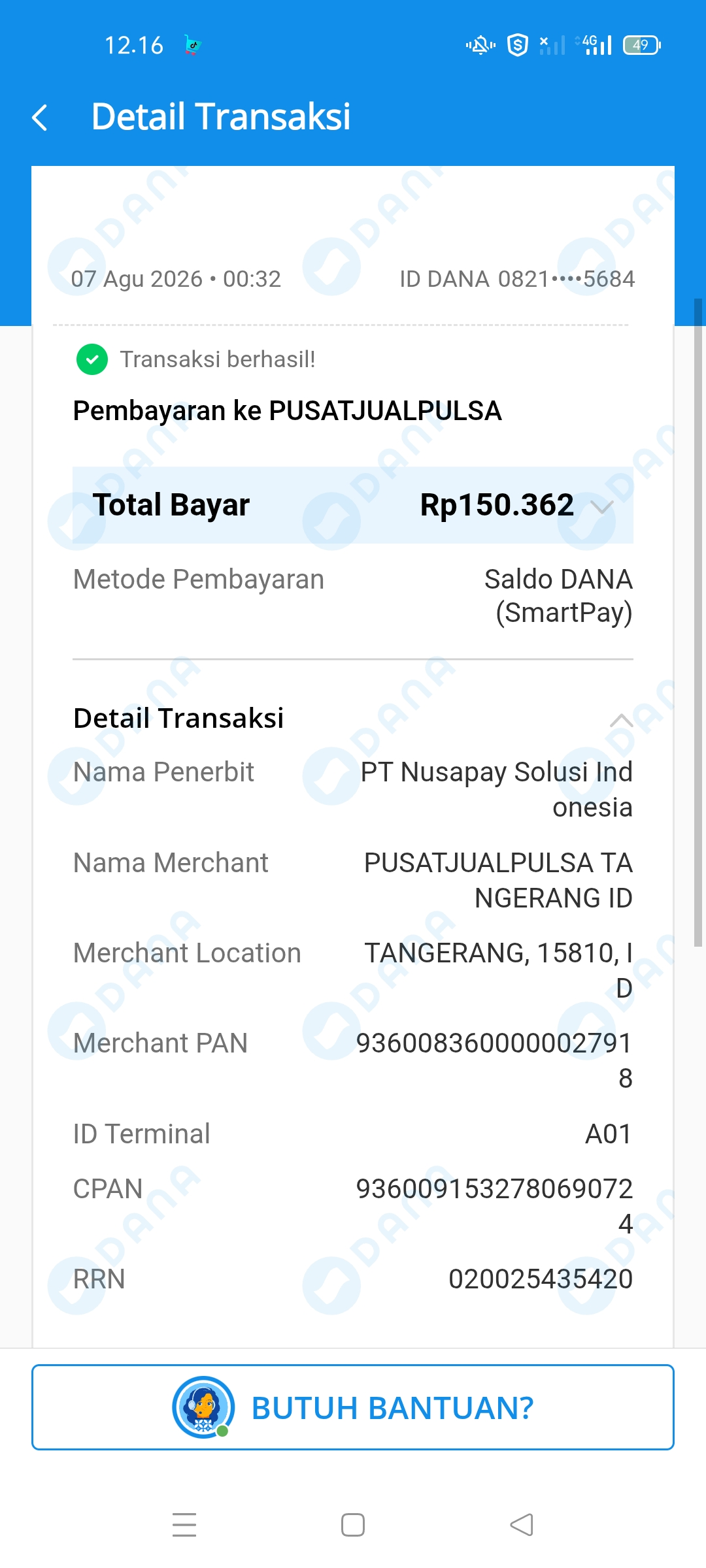The height and width of the screenshot is (1568, 706).
Task: Open the system recent apps menu
Action: [184, 1525]
